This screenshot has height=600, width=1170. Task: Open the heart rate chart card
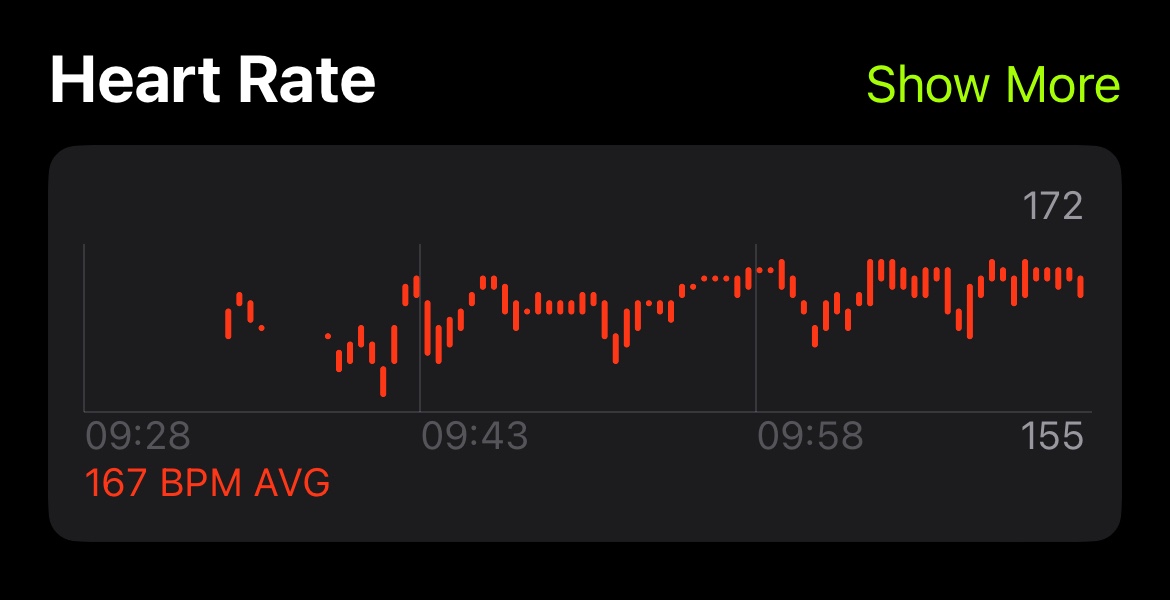click(x=585, y=343)
